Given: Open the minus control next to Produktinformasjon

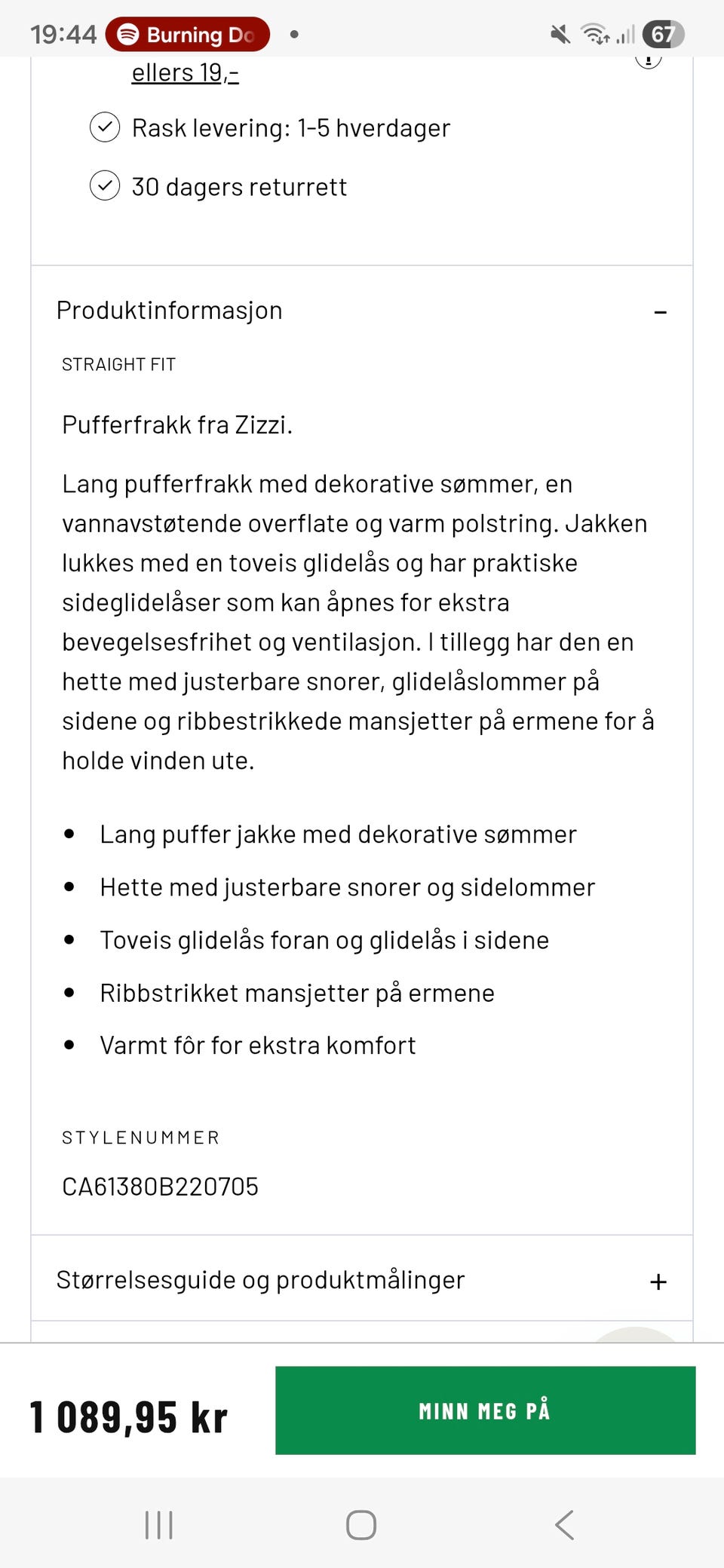Looking at the screenshot, I should (x=659, y=311).
